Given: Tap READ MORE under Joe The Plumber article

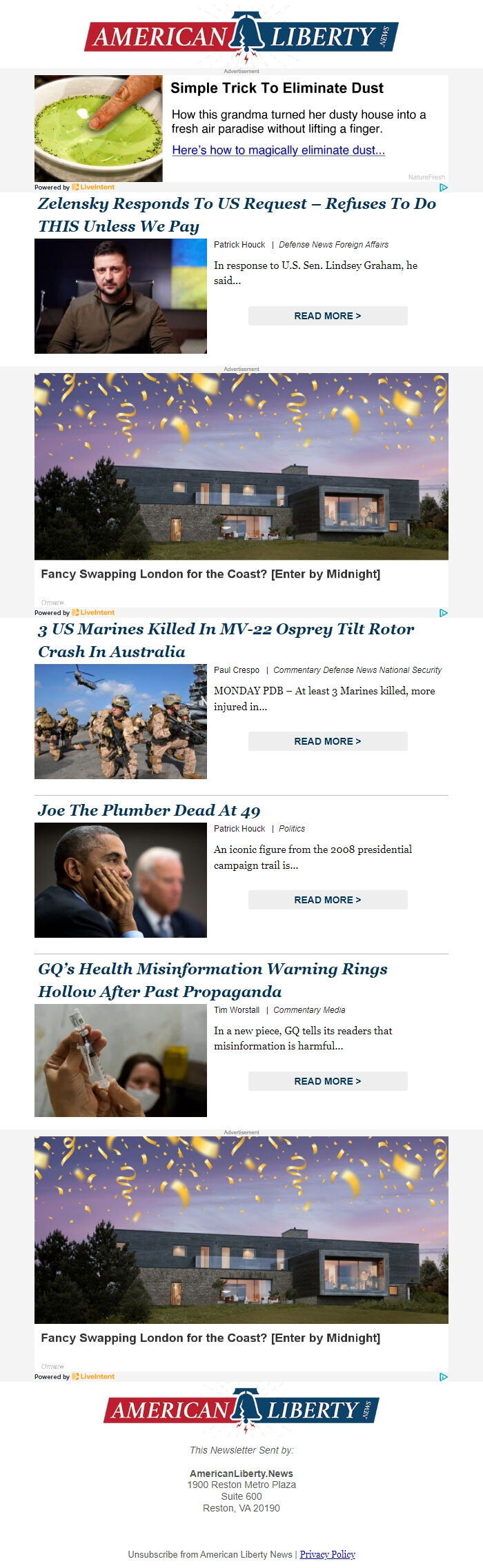Looking at the screenshot, I should [328, 900].
